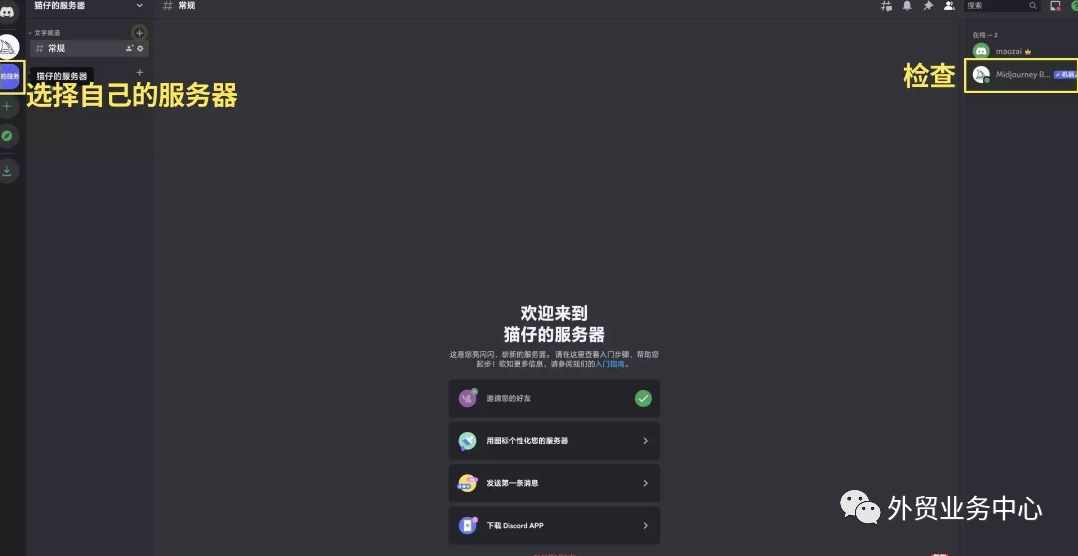
Task: Focus the 搜索 search box
Action: [x=1000, y=6]
